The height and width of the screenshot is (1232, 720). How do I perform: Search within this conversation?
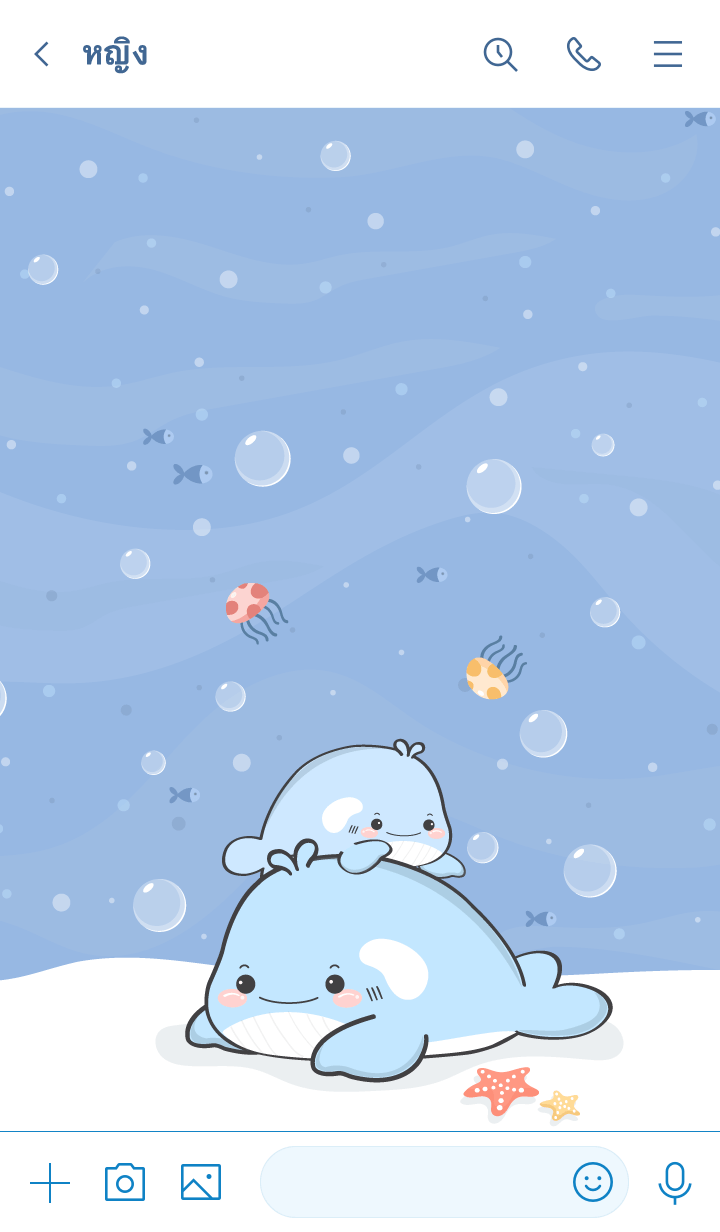click(x=500, y=54)
